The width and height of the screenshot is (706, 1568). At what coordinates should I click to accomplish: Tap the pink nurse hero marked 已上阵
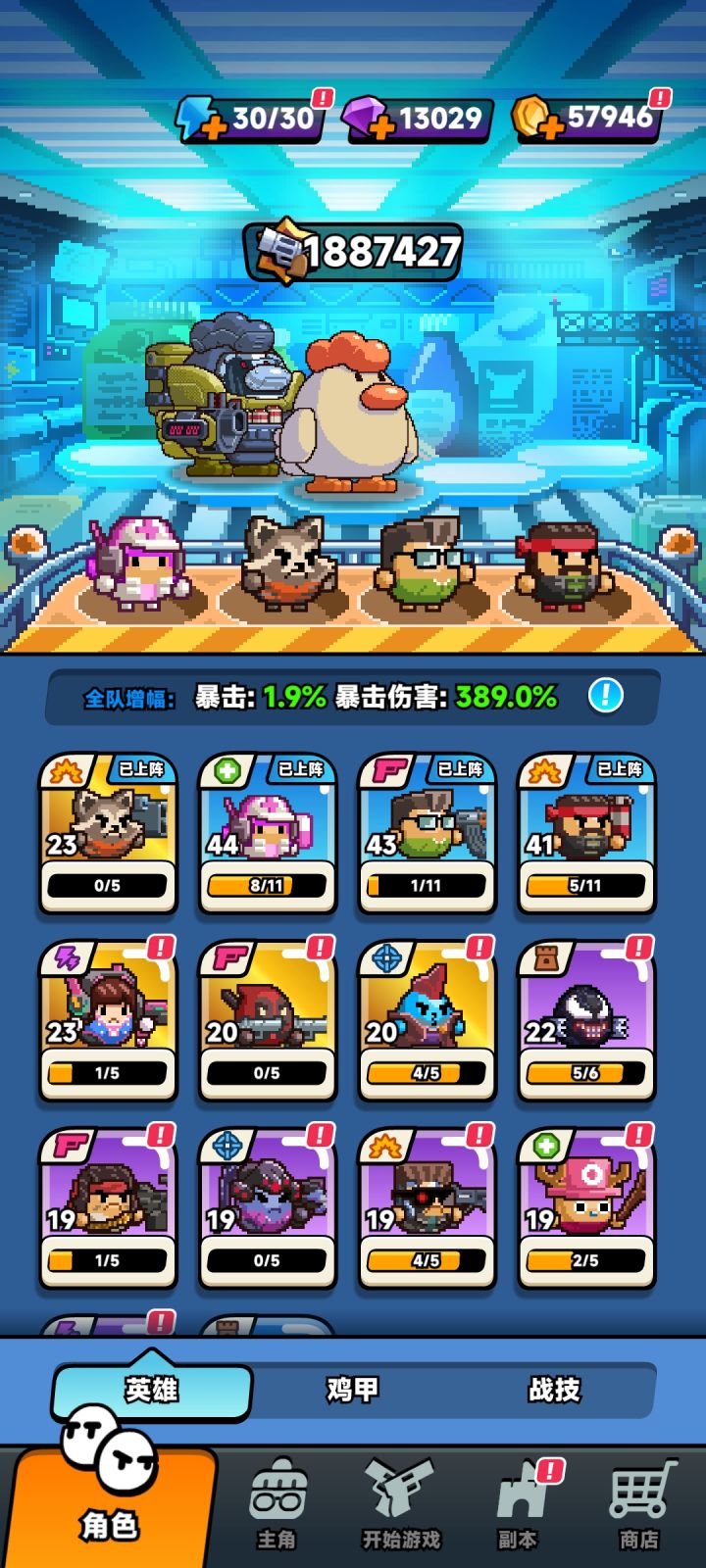pos(267,833)
